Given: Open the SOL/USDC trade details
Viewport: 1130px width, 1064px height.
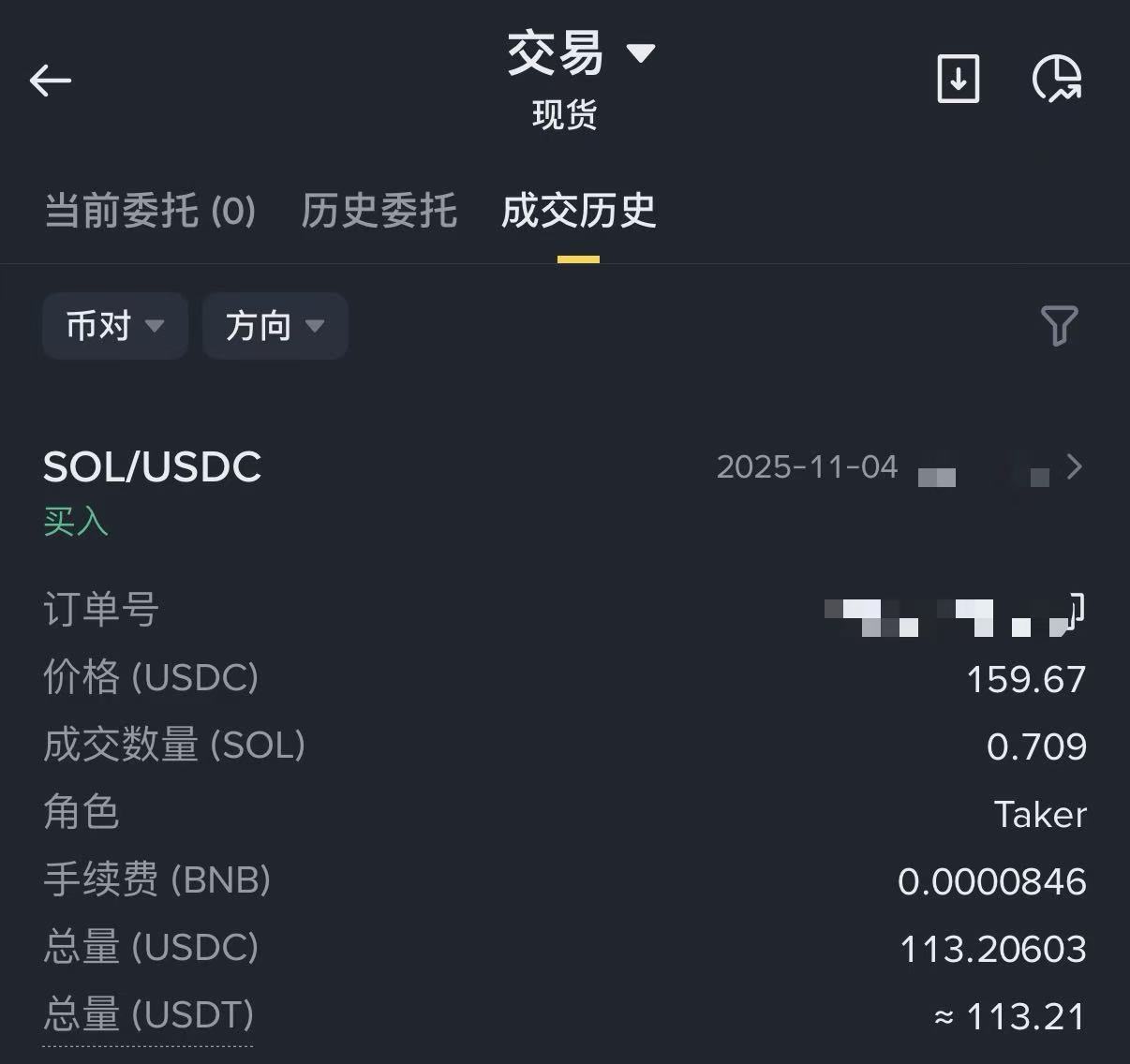Looking at the screenshot, I should tap(1074, 466).
